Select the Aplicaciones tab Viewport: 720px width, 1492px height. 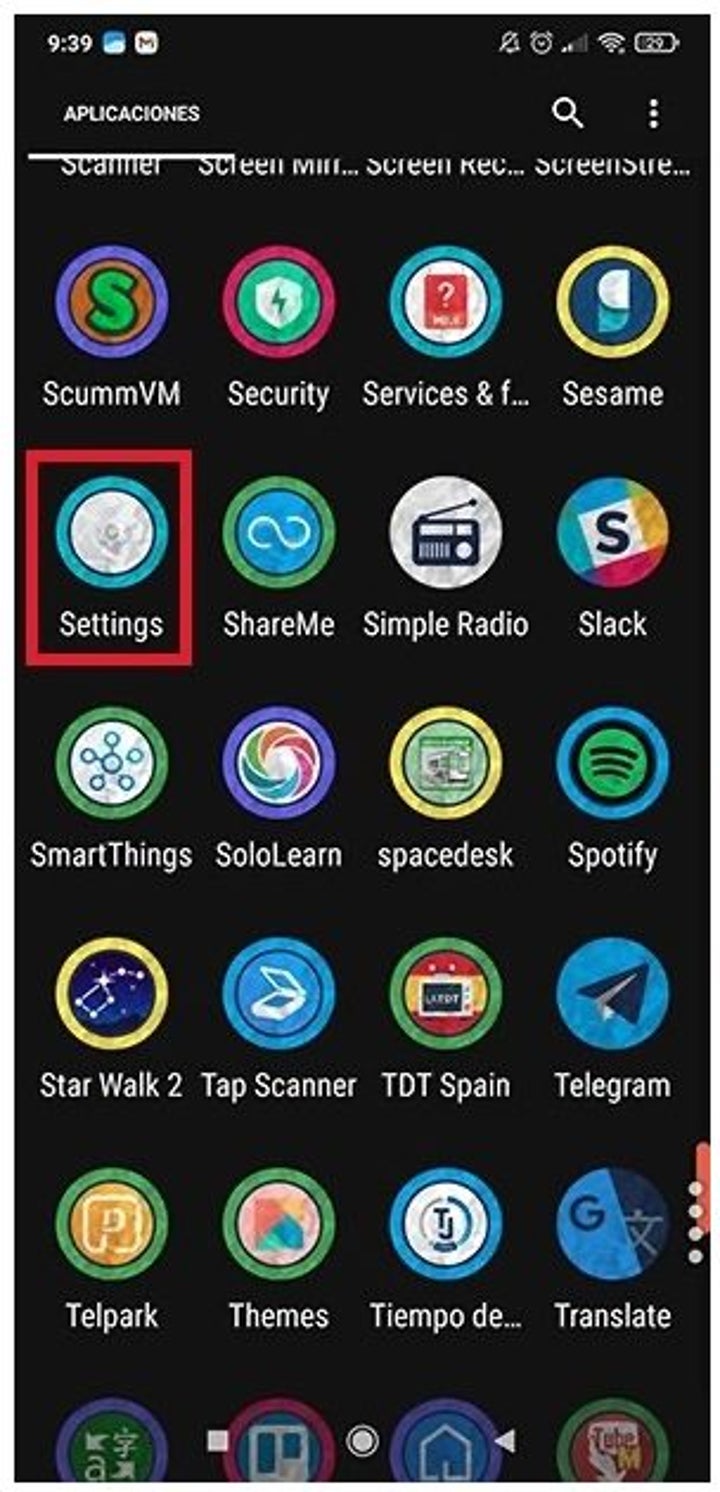tap(131, 114)
